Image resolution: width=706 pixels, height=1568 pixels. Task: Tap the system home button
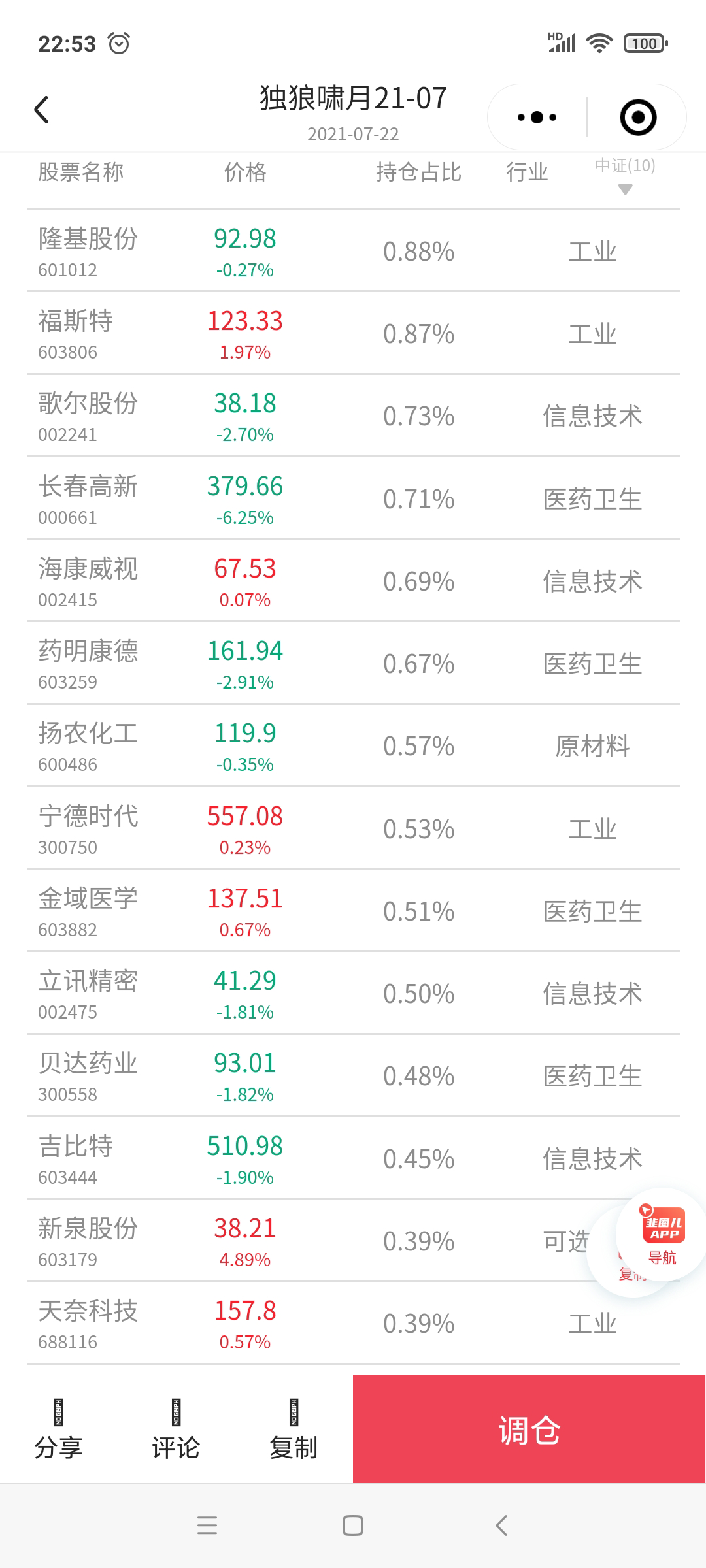tap(353, 1526)
